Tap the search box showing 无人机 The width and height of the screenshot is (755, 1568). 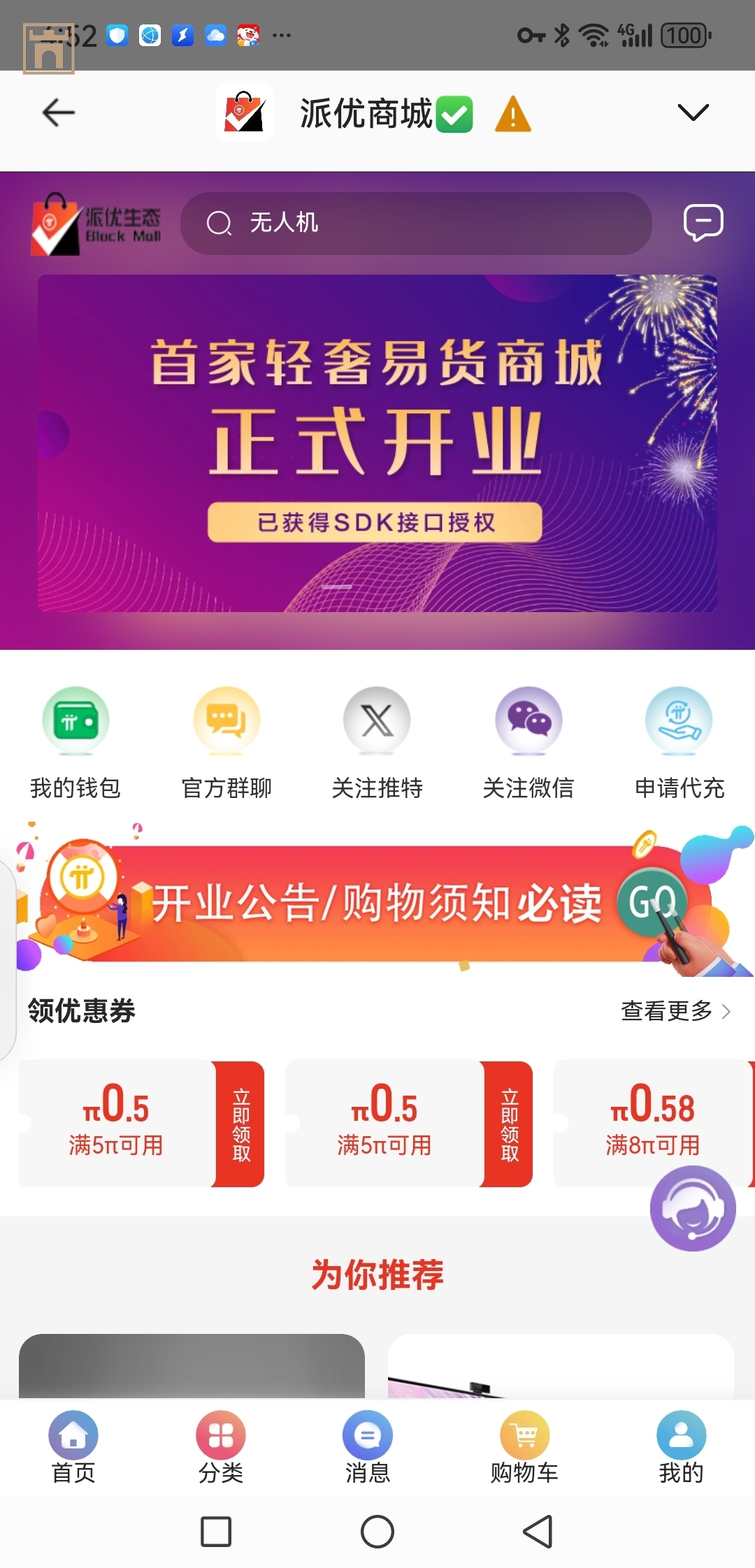click(416, 224)
